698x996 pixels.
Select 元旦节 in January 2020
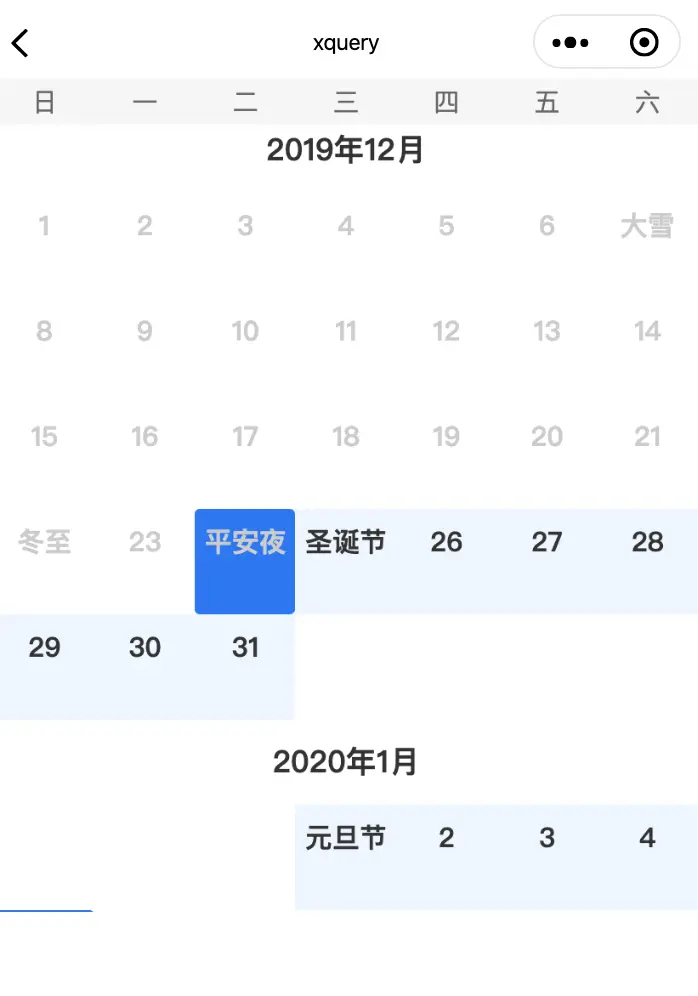click(x=346, y=855)
